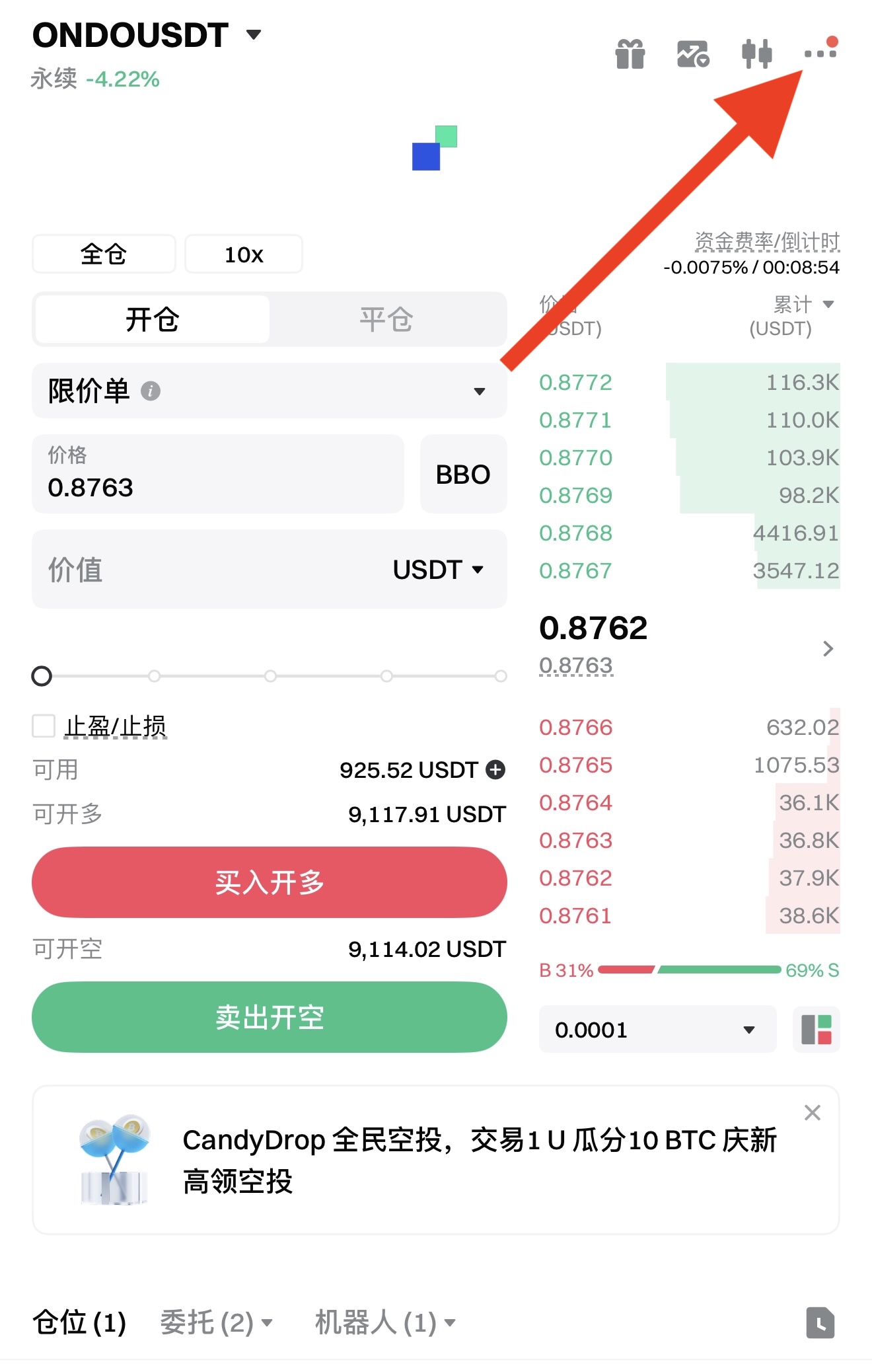
Task: Tap 买入开多 to open long
Action: (269, 882)
